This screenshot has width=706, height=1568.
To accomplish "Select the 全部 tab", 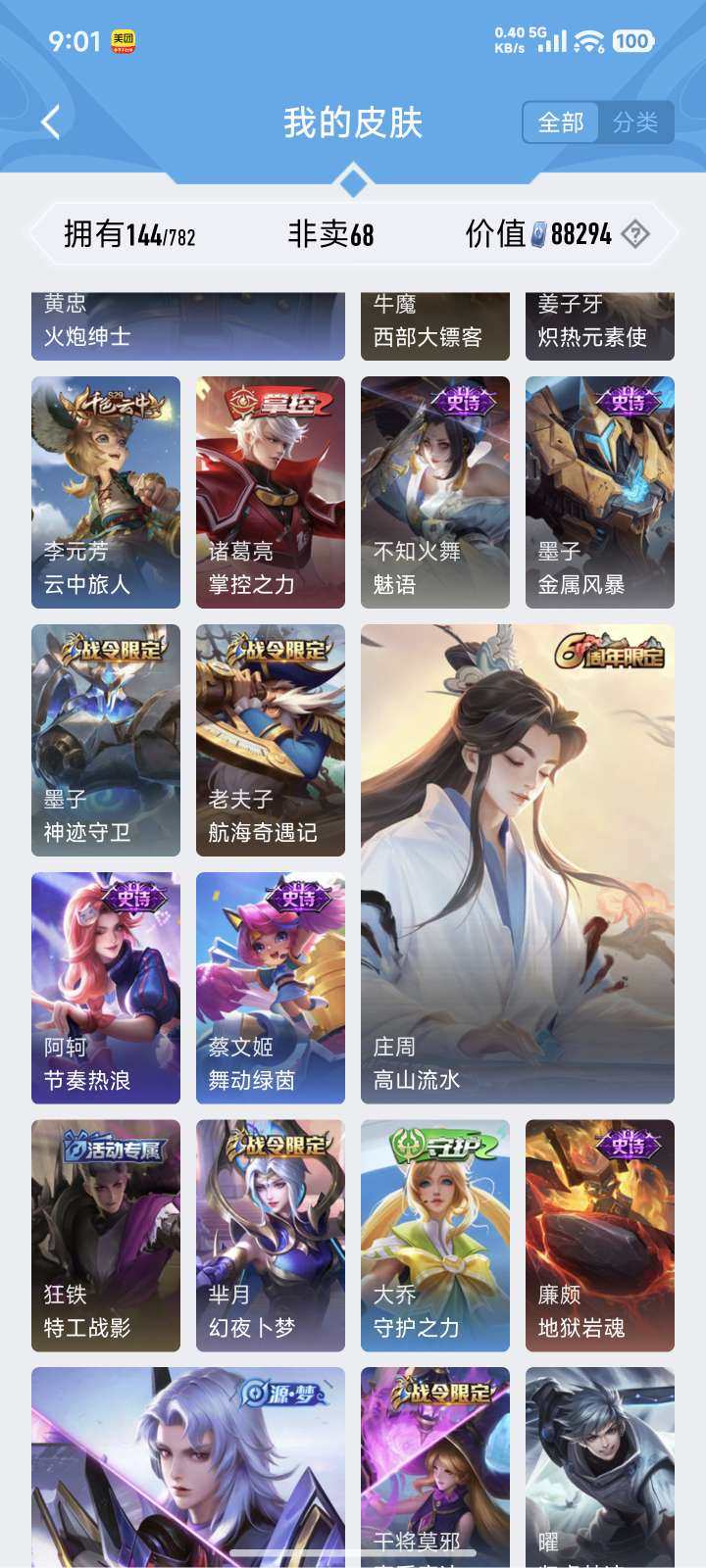I will tap(561, 120).
